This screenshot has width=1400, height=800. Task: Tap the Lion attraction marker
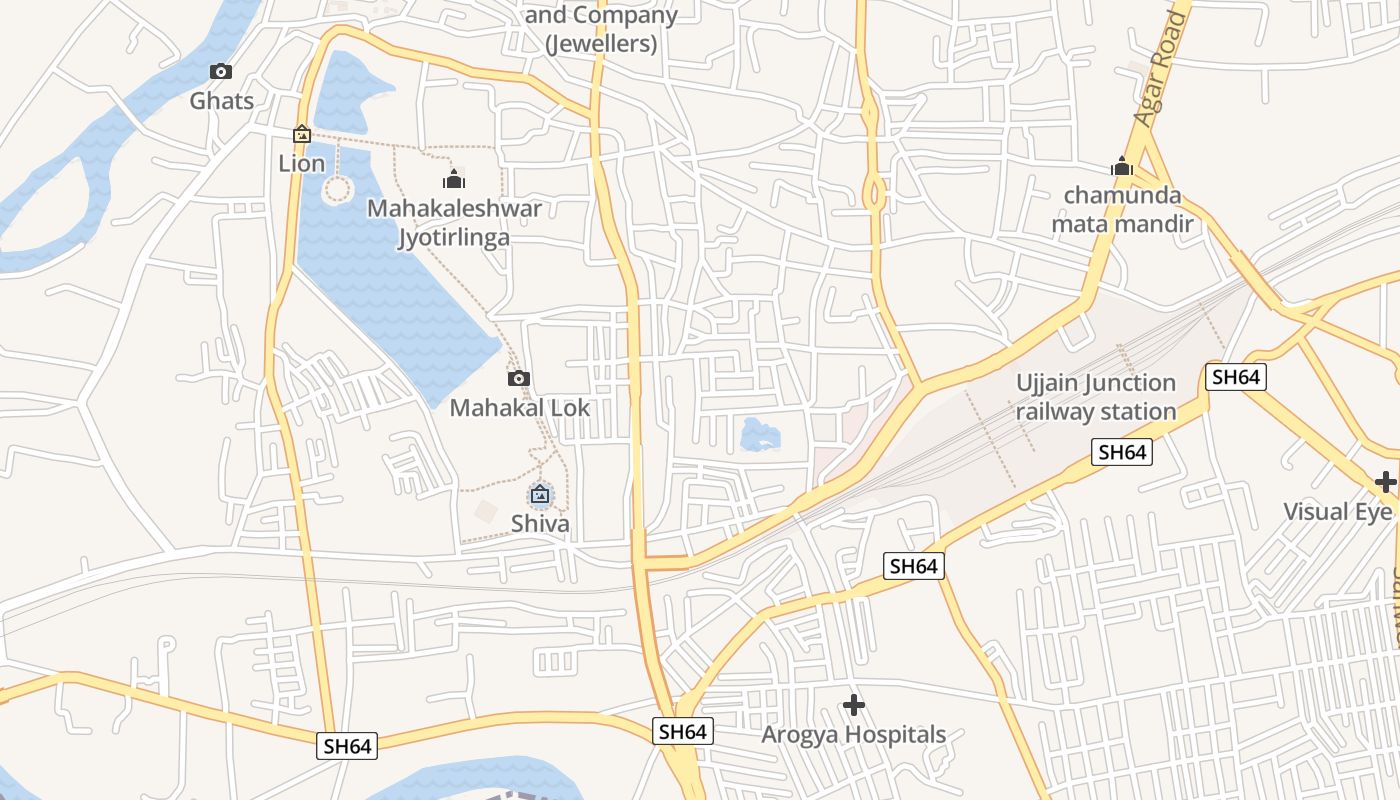coord(301,135)
